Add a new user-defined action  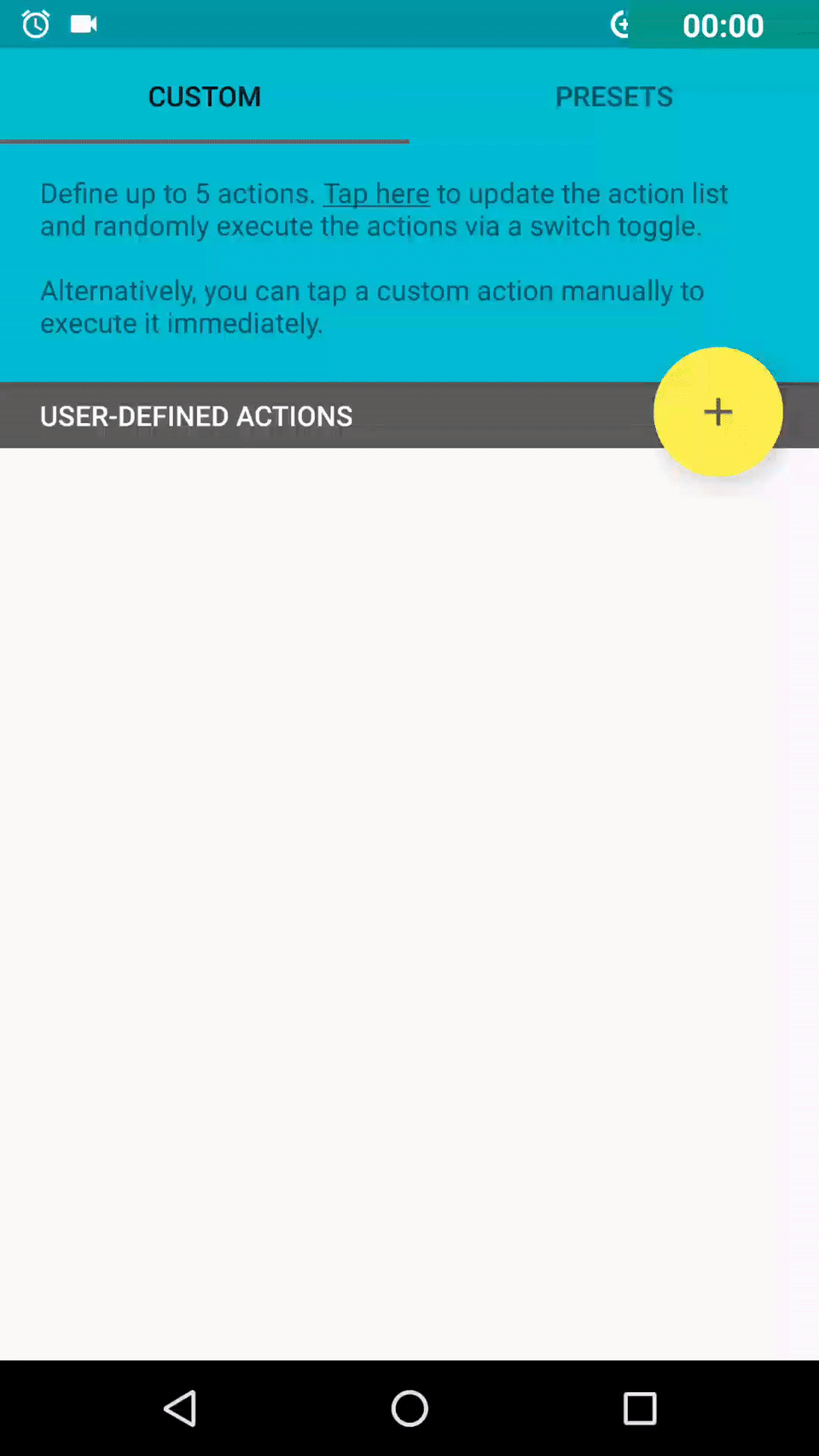[x=718, y=412]
